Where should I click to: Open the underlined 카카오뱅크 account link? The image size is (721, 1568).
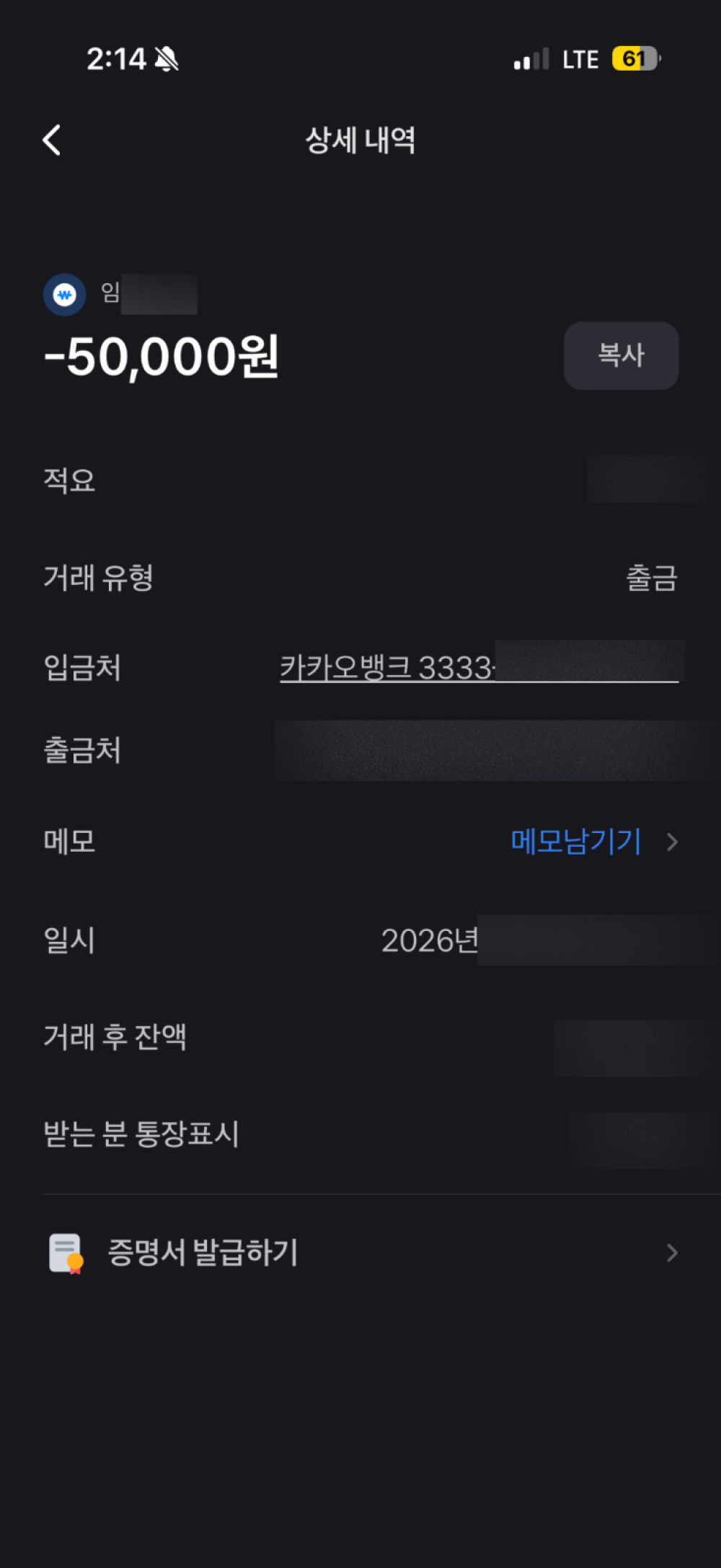coord(479,667)
